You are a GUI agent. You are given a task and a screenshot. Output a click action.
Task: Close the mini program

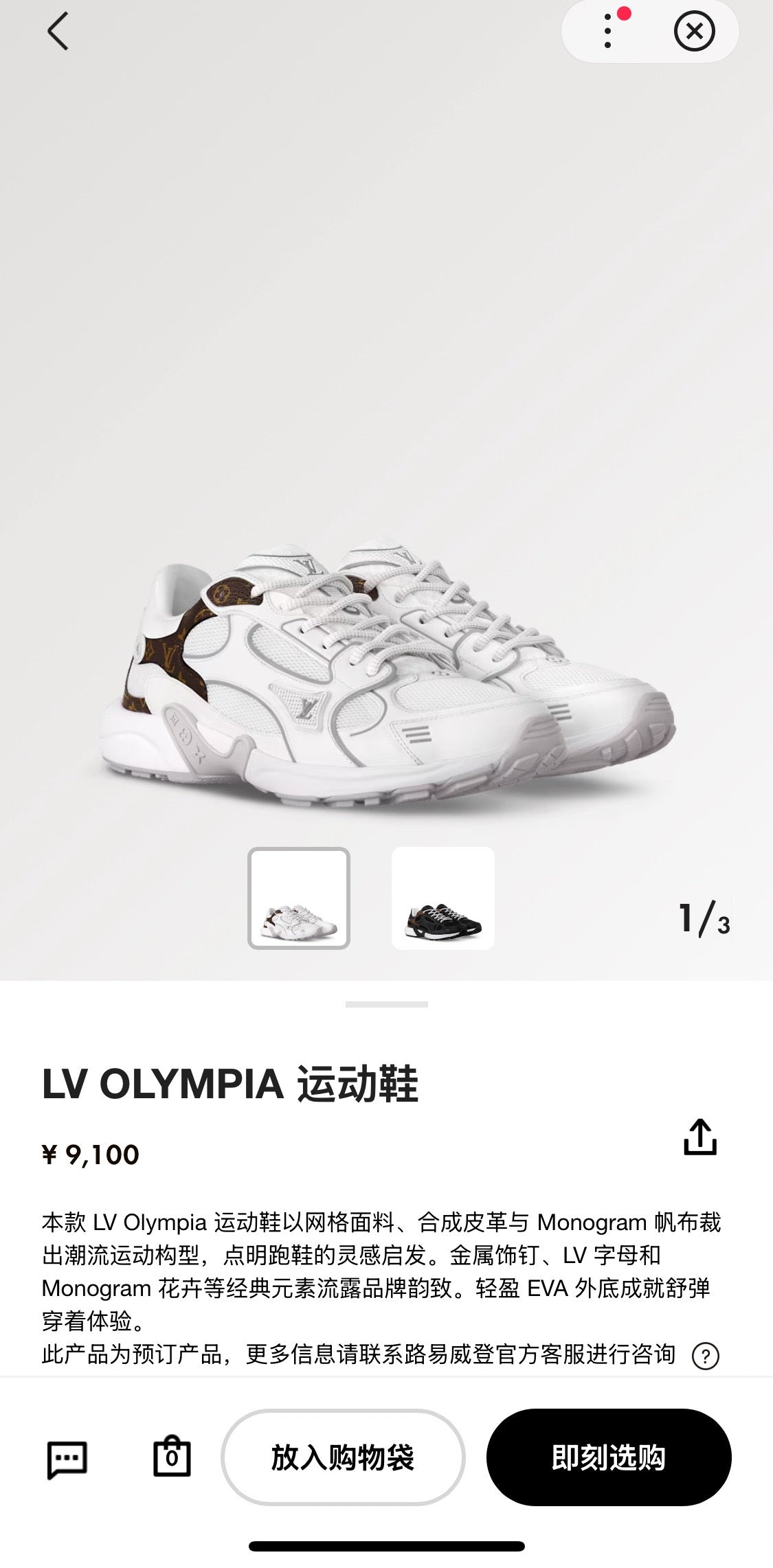(x=694, y=32)
